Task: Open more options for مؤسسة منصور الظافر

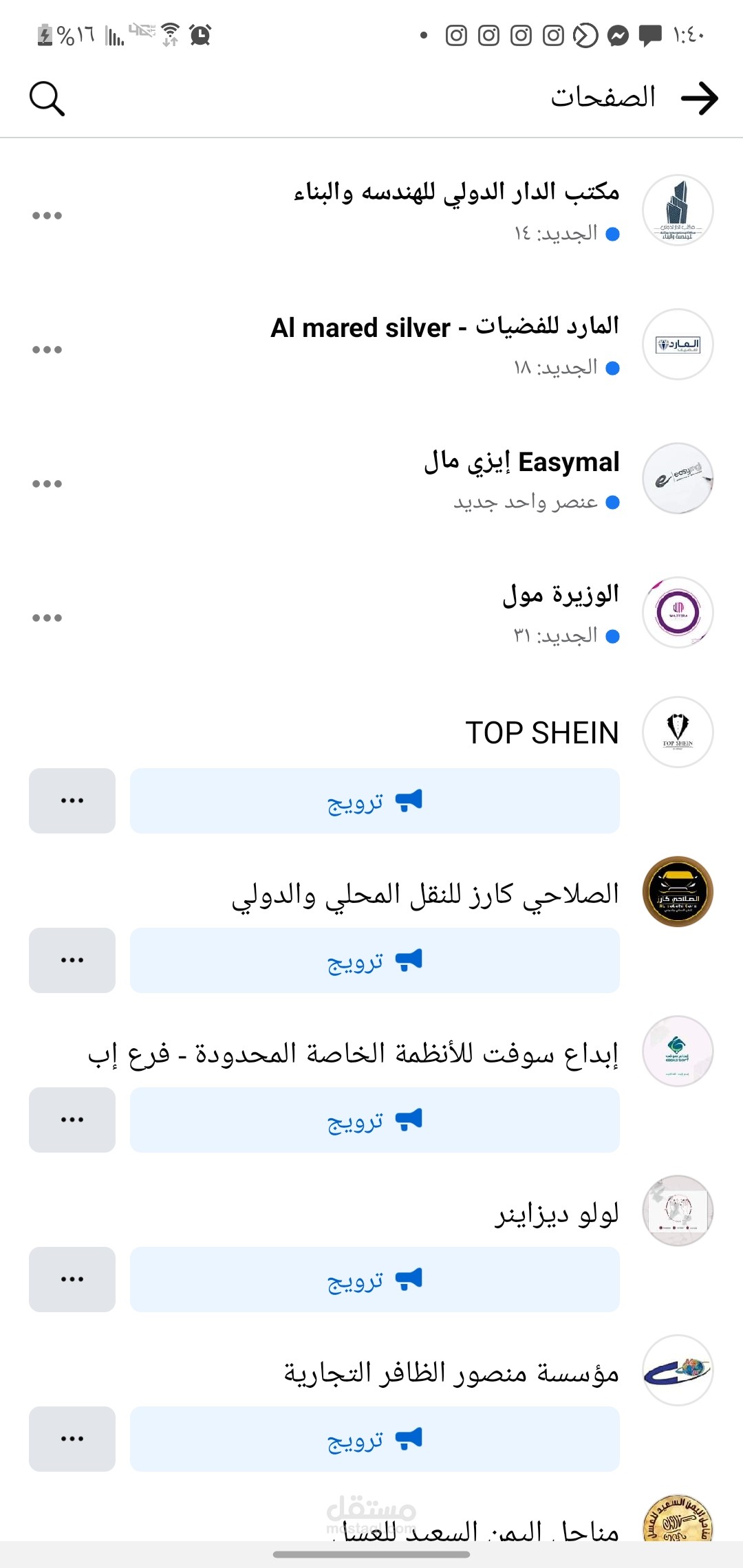Action: pyautogui.click(x=72, y=1439)
